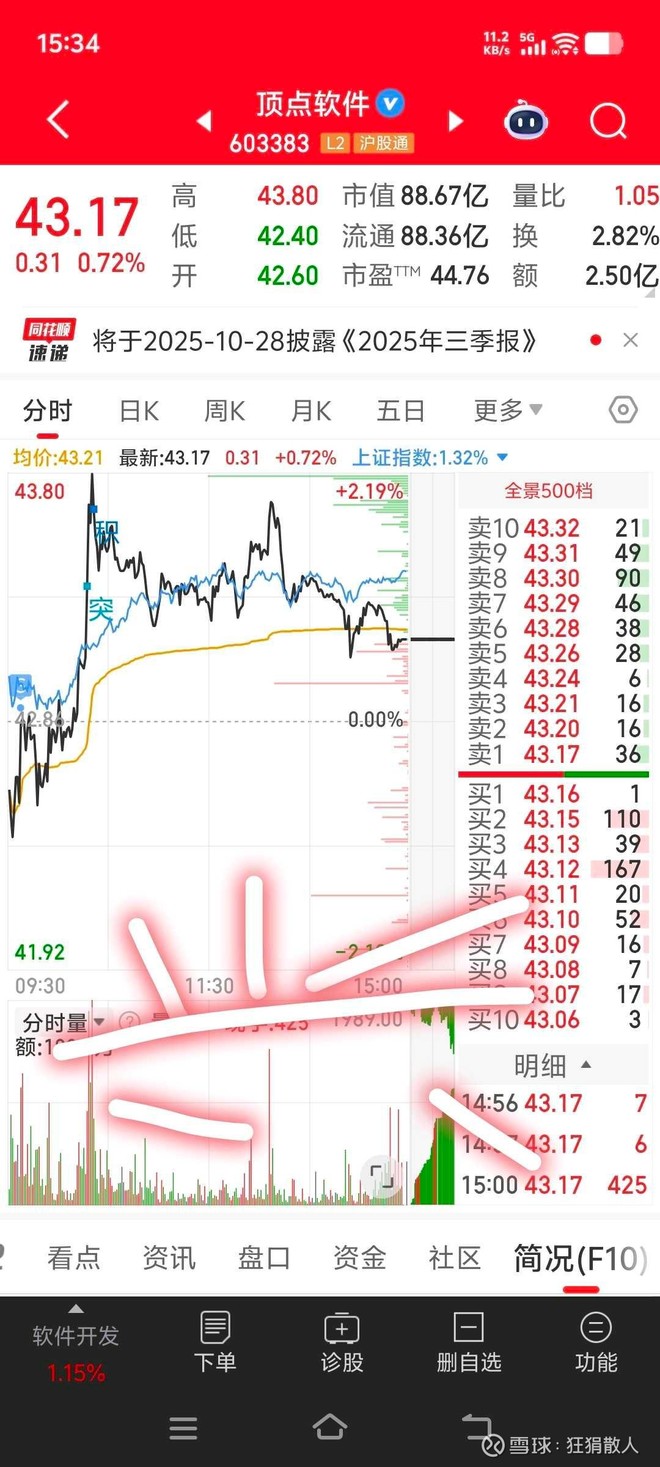
Task: Select the 五日 chart tab
Action: [x=401, y=410]
